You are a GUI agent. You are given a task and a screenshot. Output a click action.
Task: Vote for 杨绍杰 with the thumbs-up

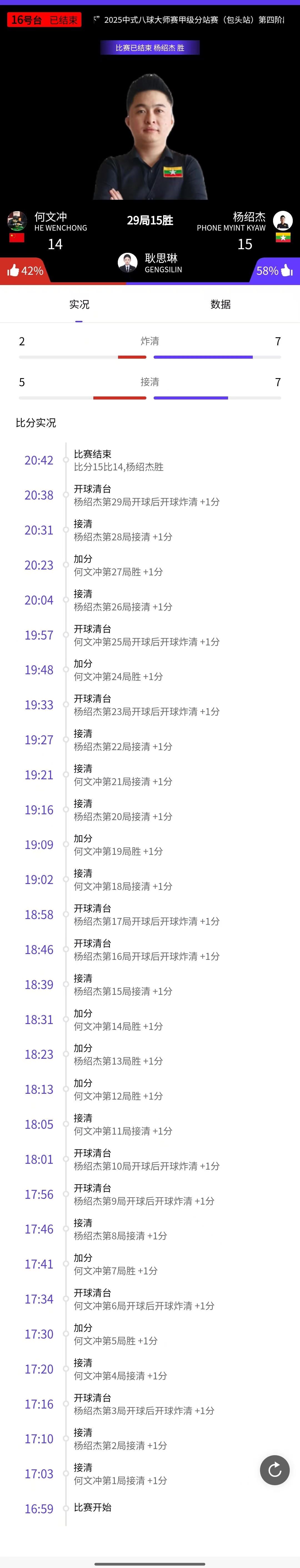[287, 270]
